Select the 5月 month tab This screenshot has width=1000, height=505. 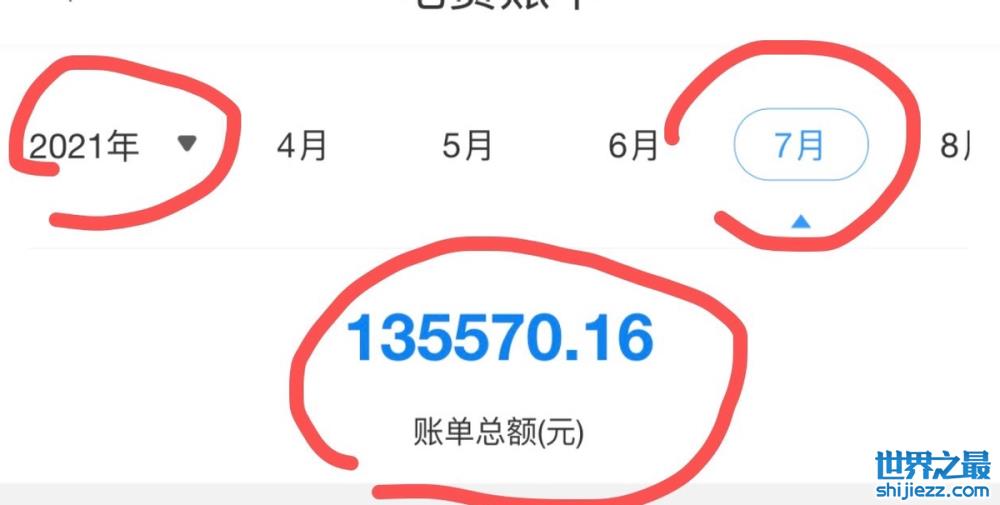point(467,146)
